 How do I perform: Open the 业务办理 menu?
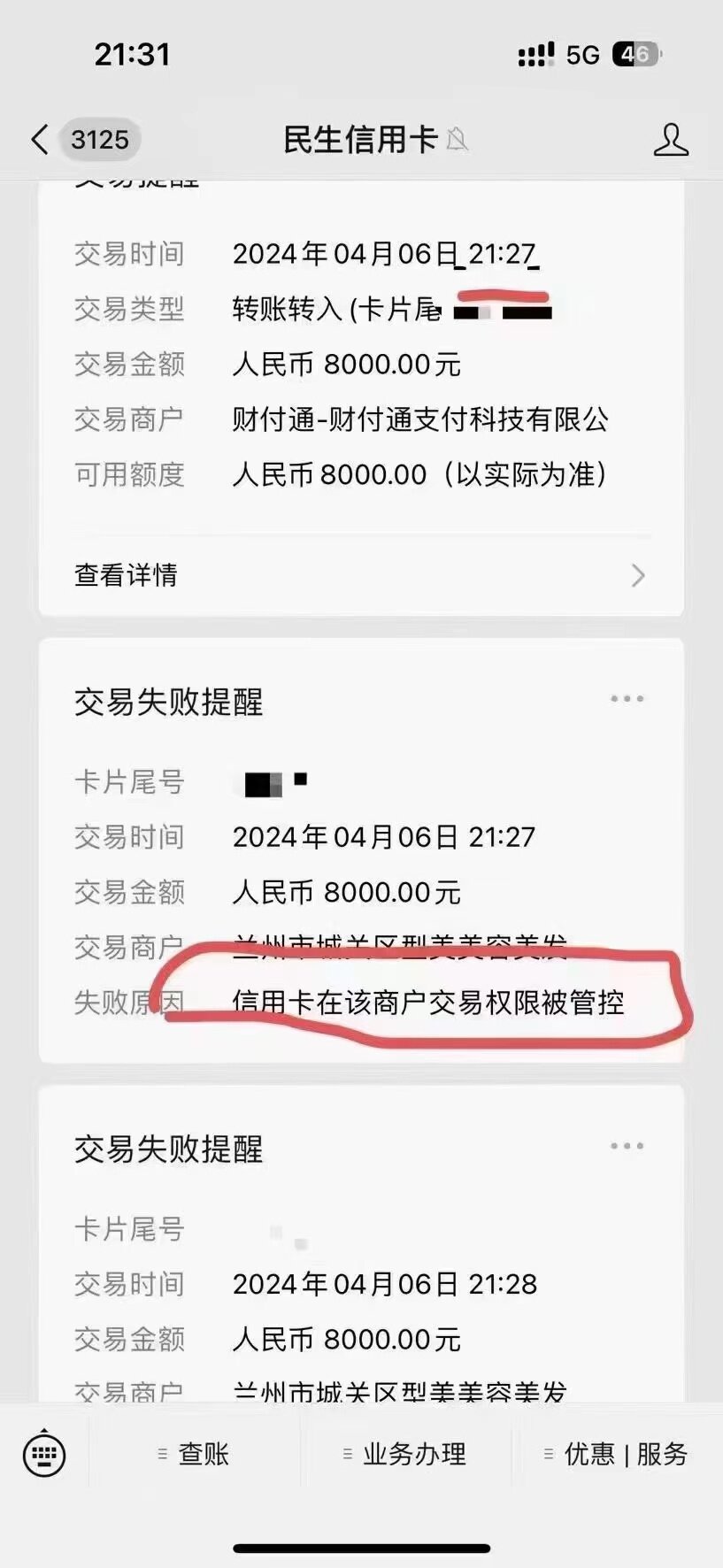point(405,1454)
